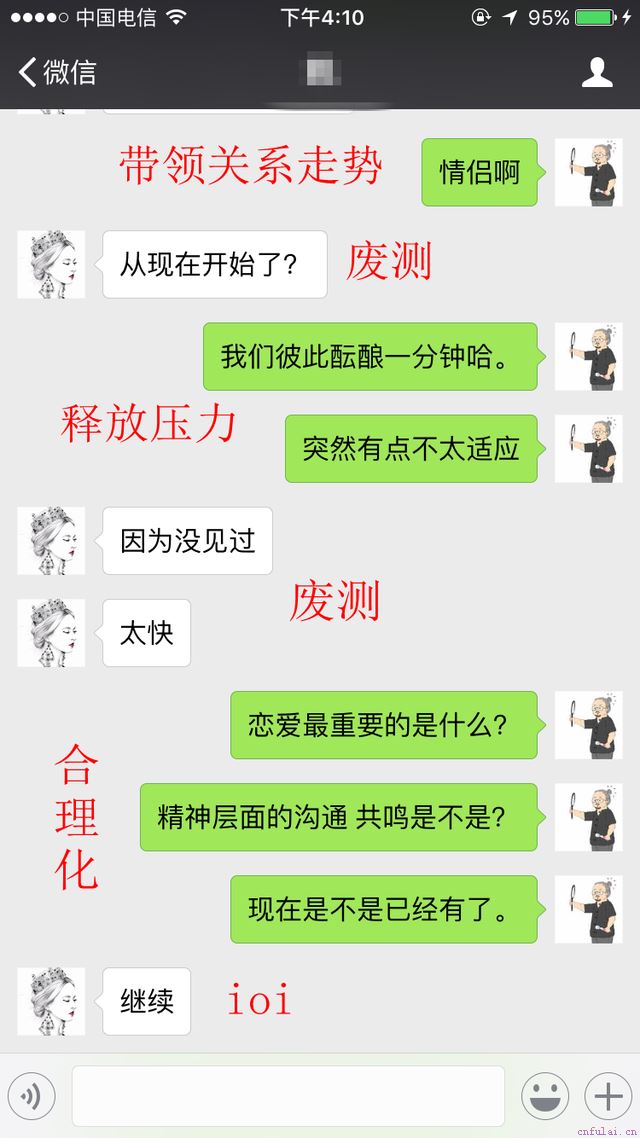Open the emoji sticker panel
The height and width of the screenshot is (1138, 640).
coord(545,1097)
